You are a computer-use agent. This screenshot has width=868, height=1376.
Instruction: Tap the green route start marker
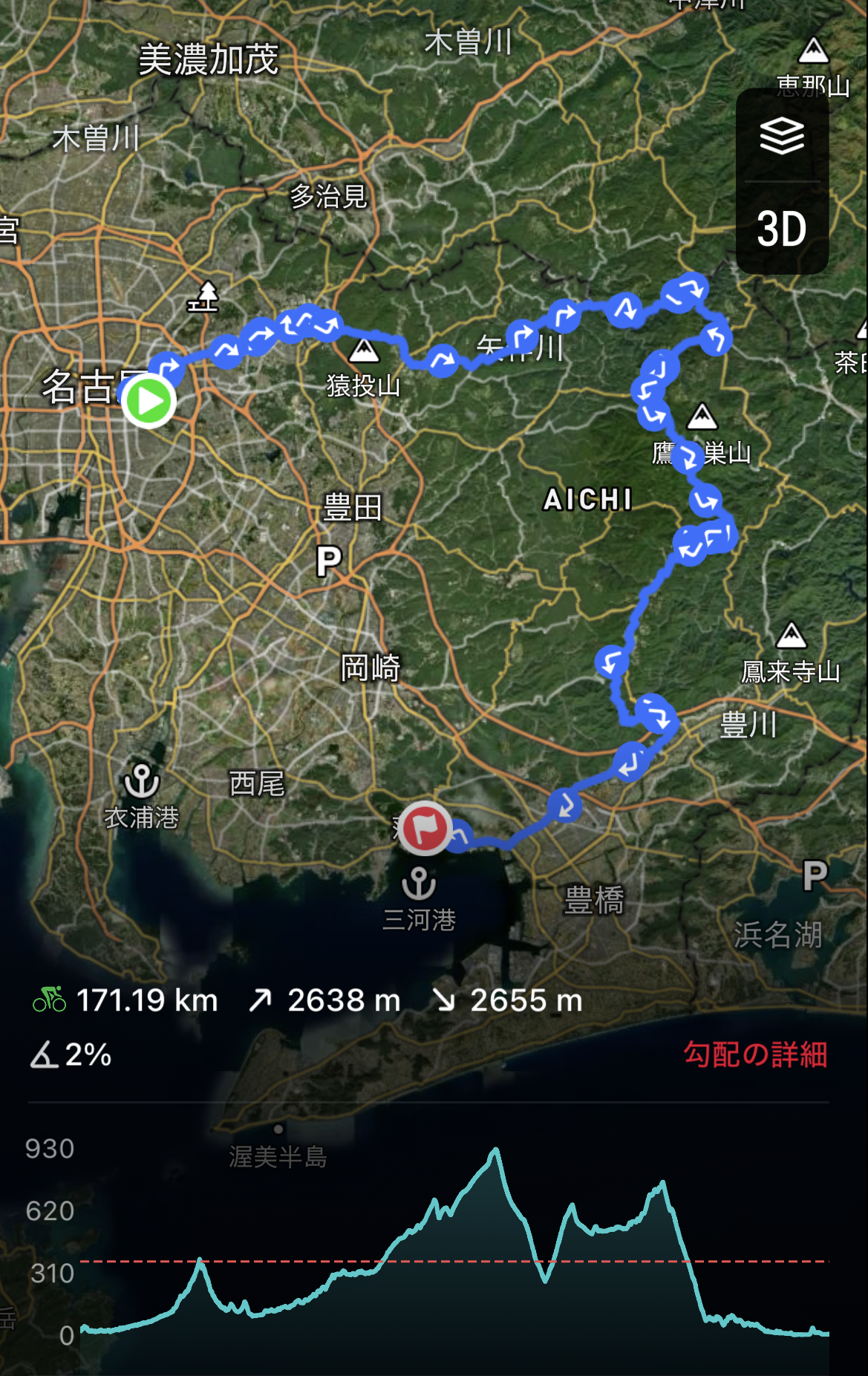tap(149, 402)
